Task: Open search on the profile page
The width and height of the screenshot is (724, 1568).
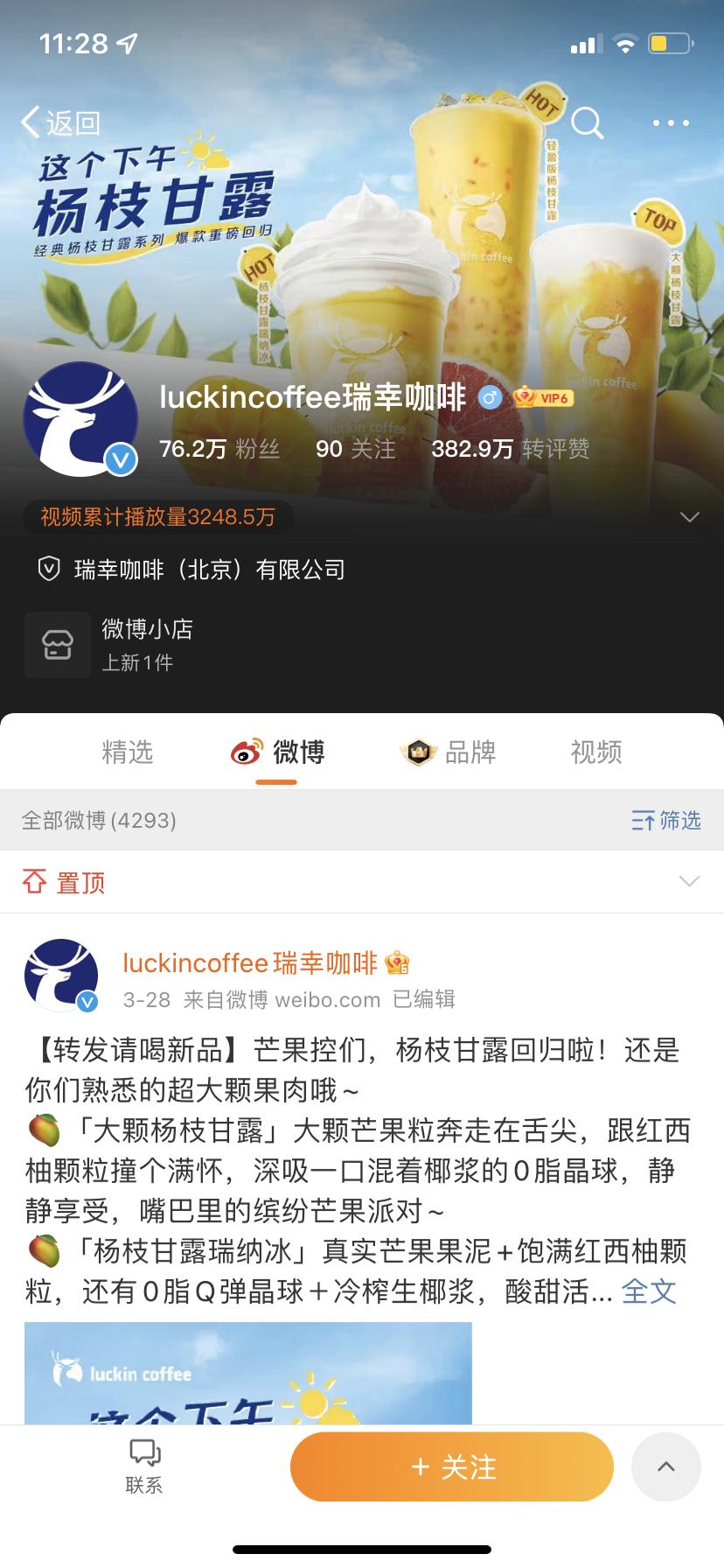Action: [588, 122]
